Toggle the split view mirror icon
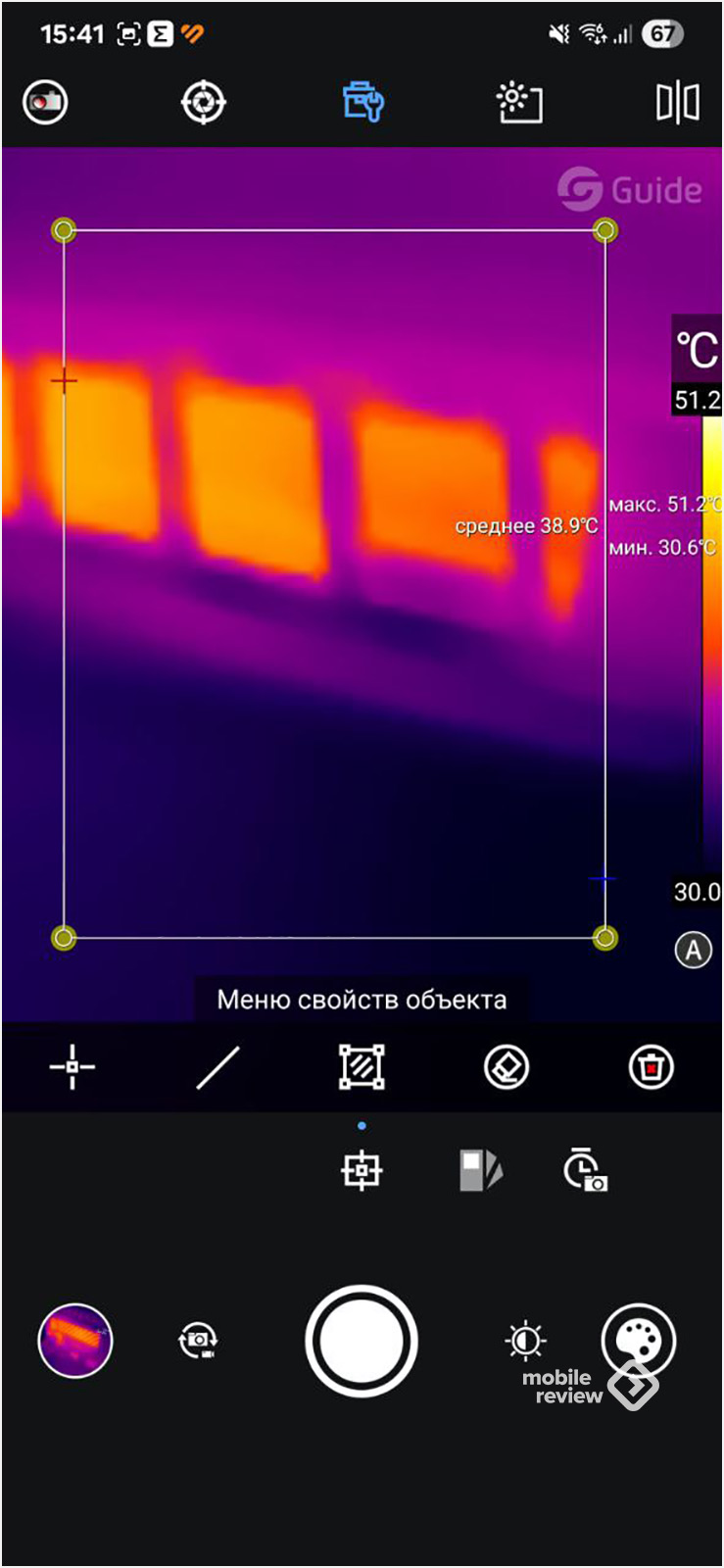This screenshot has height=1568, width=724. click(x=677, y=102)
